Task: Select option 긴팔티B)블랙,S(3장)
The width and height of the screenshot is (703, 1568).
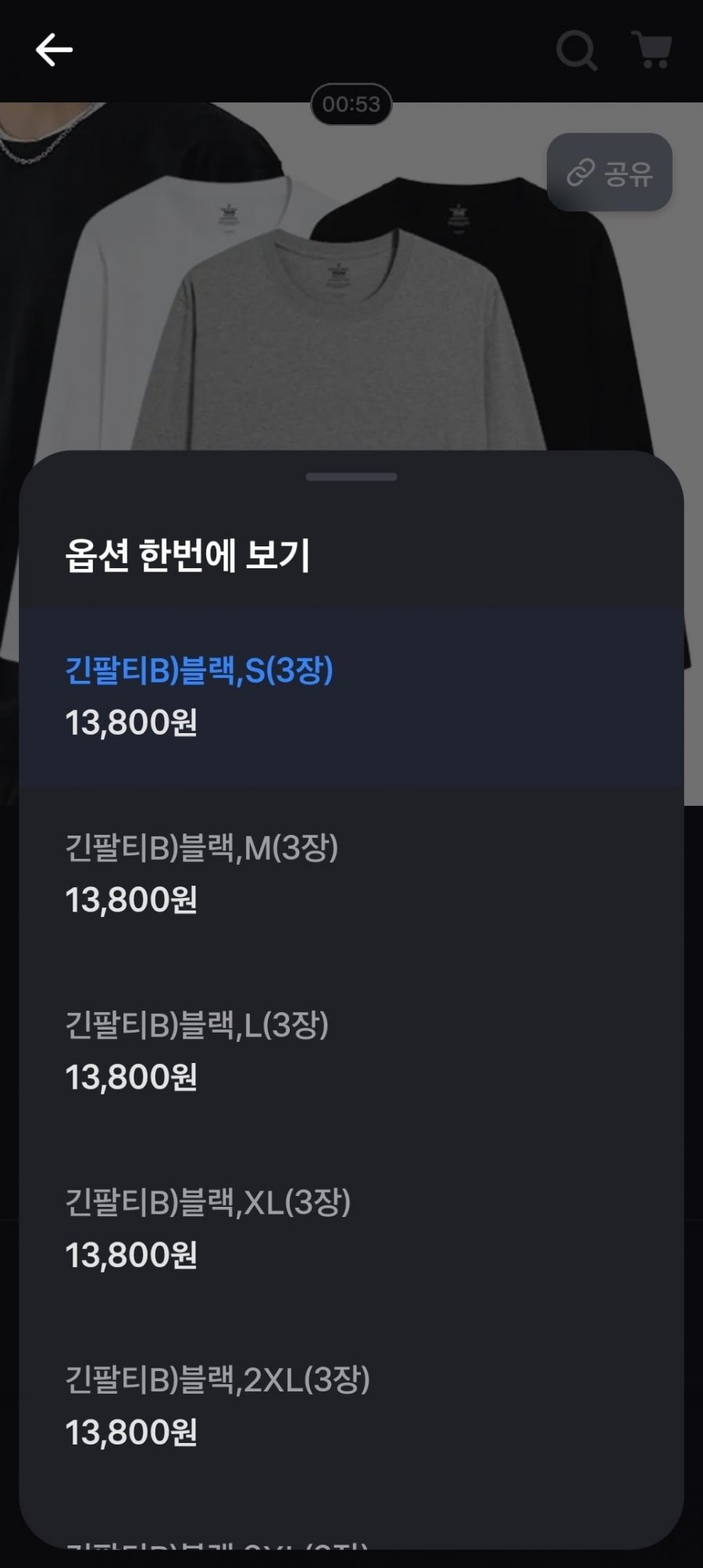Action: [351, 696]
